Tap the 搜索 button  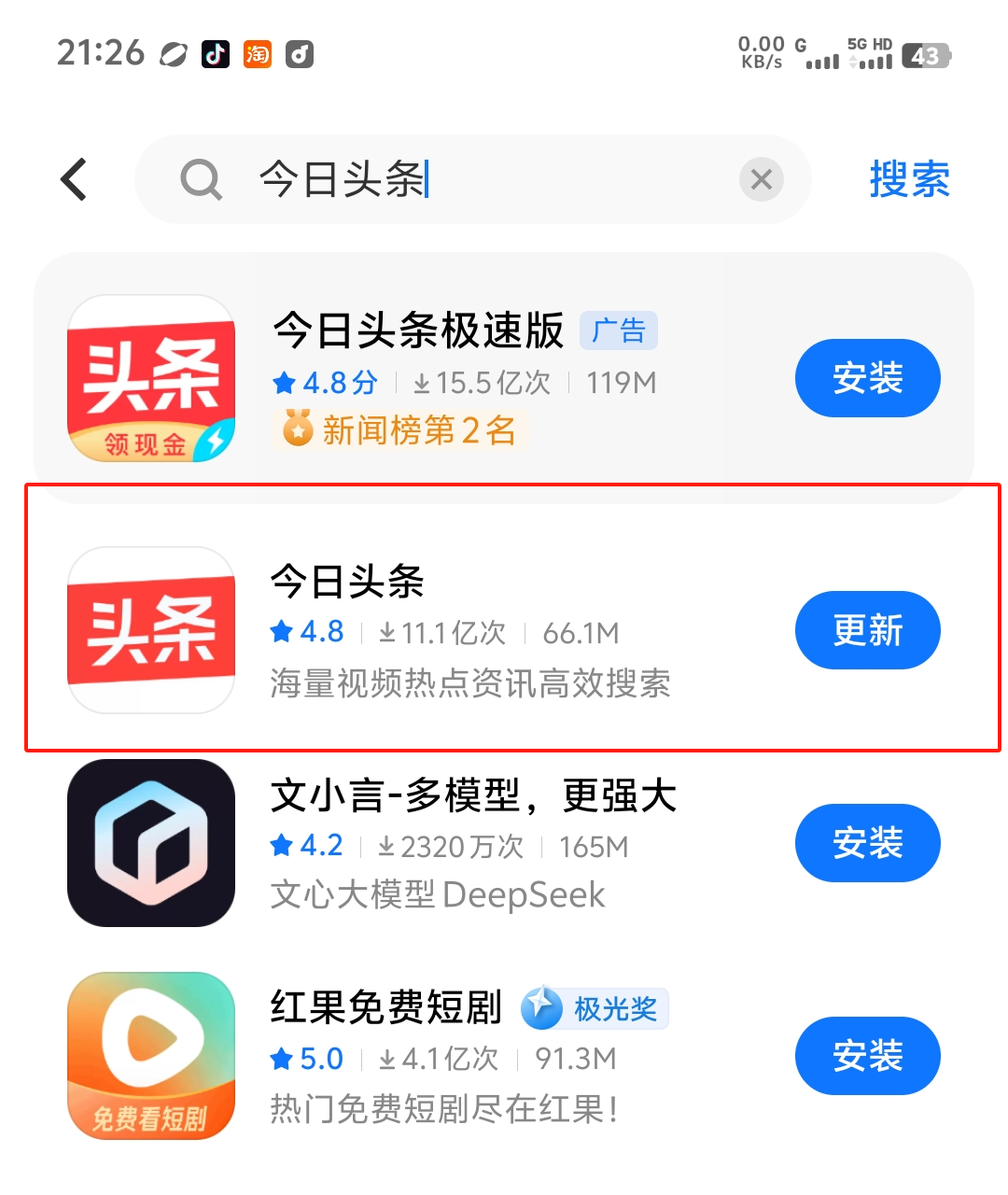click(909, 179)
